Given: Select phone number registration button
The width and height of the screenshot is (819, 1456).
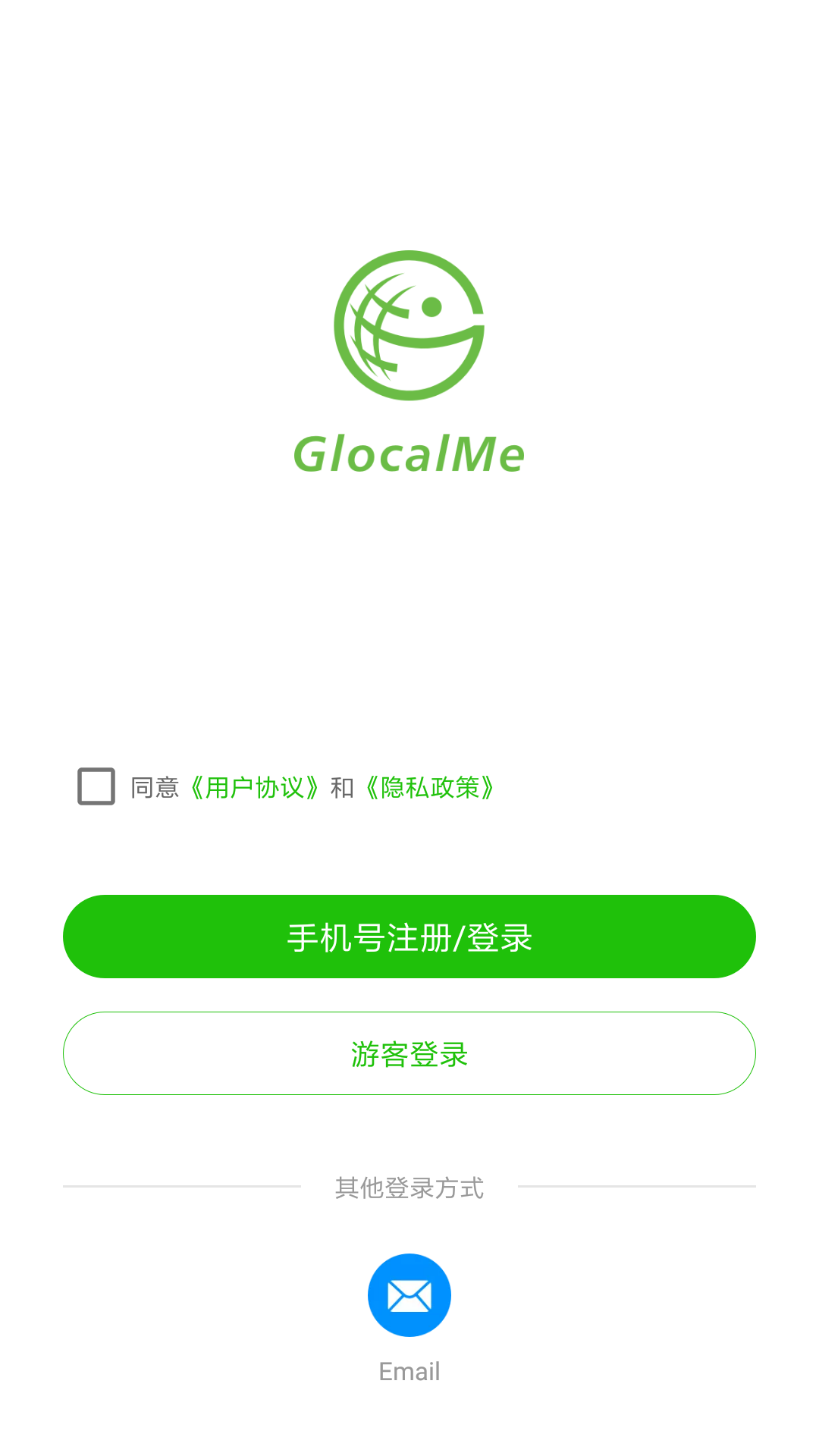Looking at the screenshot, I should click(409, 937).
